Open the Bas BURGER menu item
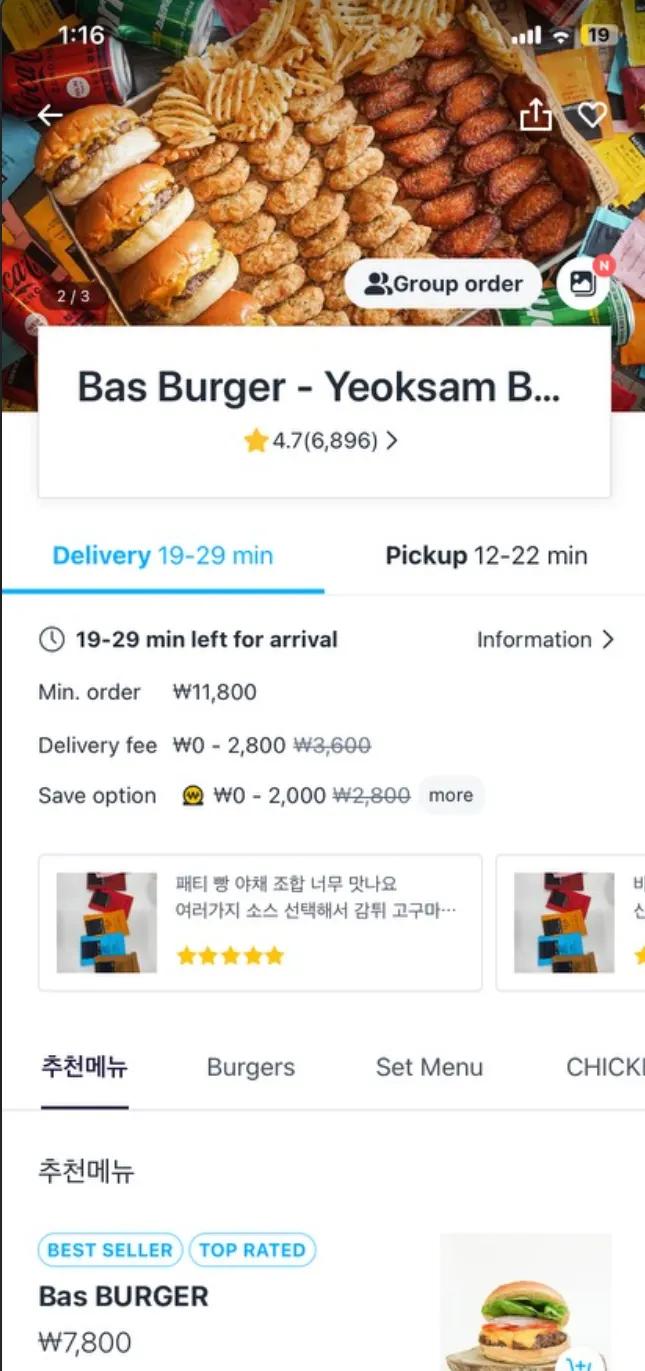Viewport: 645px width, 1371px height. tap(124, 1296)
